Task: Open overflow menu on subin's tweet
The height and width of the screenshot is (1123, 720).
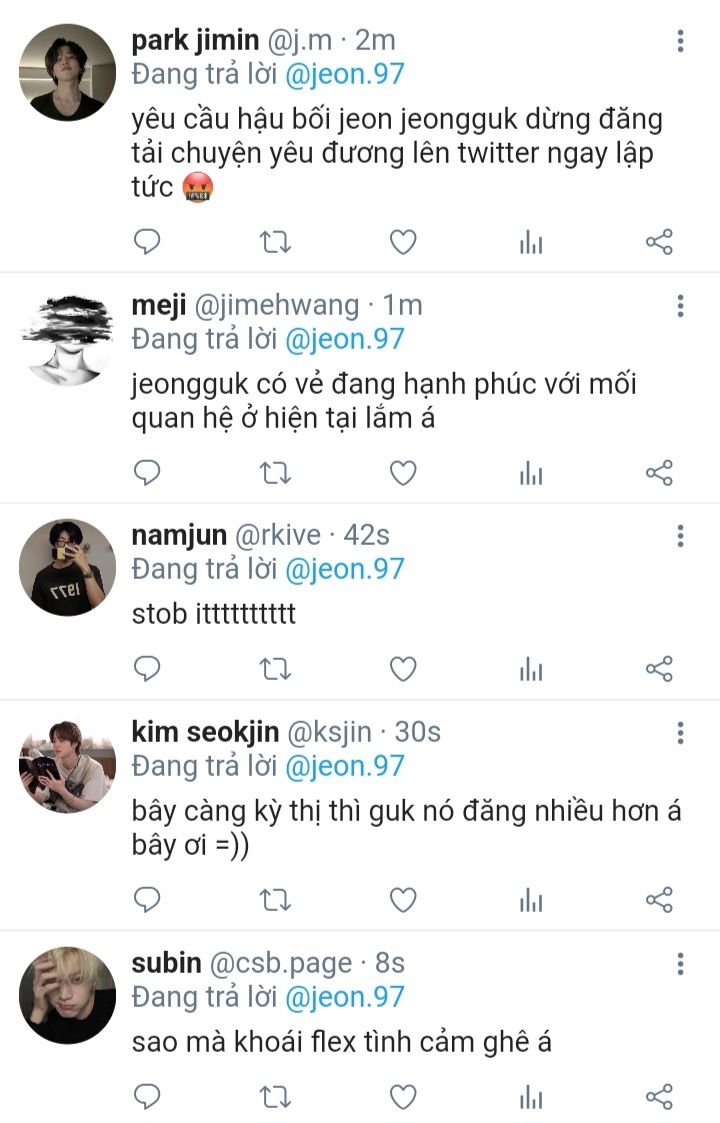Action: 680,964
